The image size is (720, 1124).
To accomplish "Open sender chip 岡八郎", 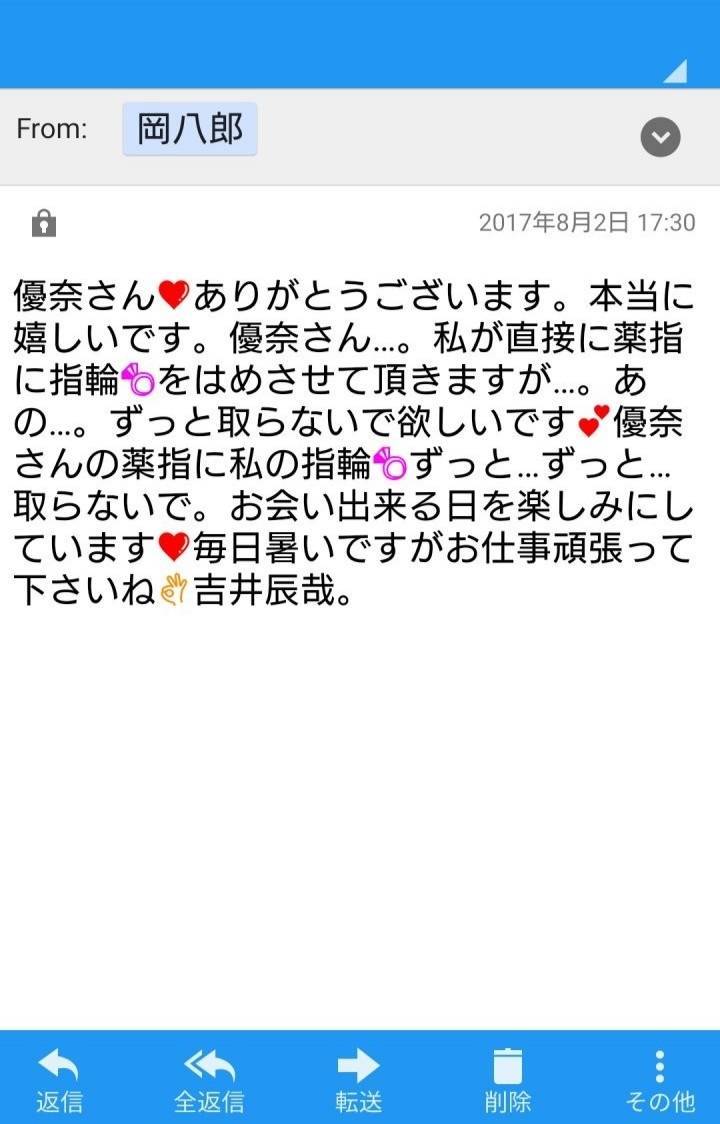I will (190, 129).
